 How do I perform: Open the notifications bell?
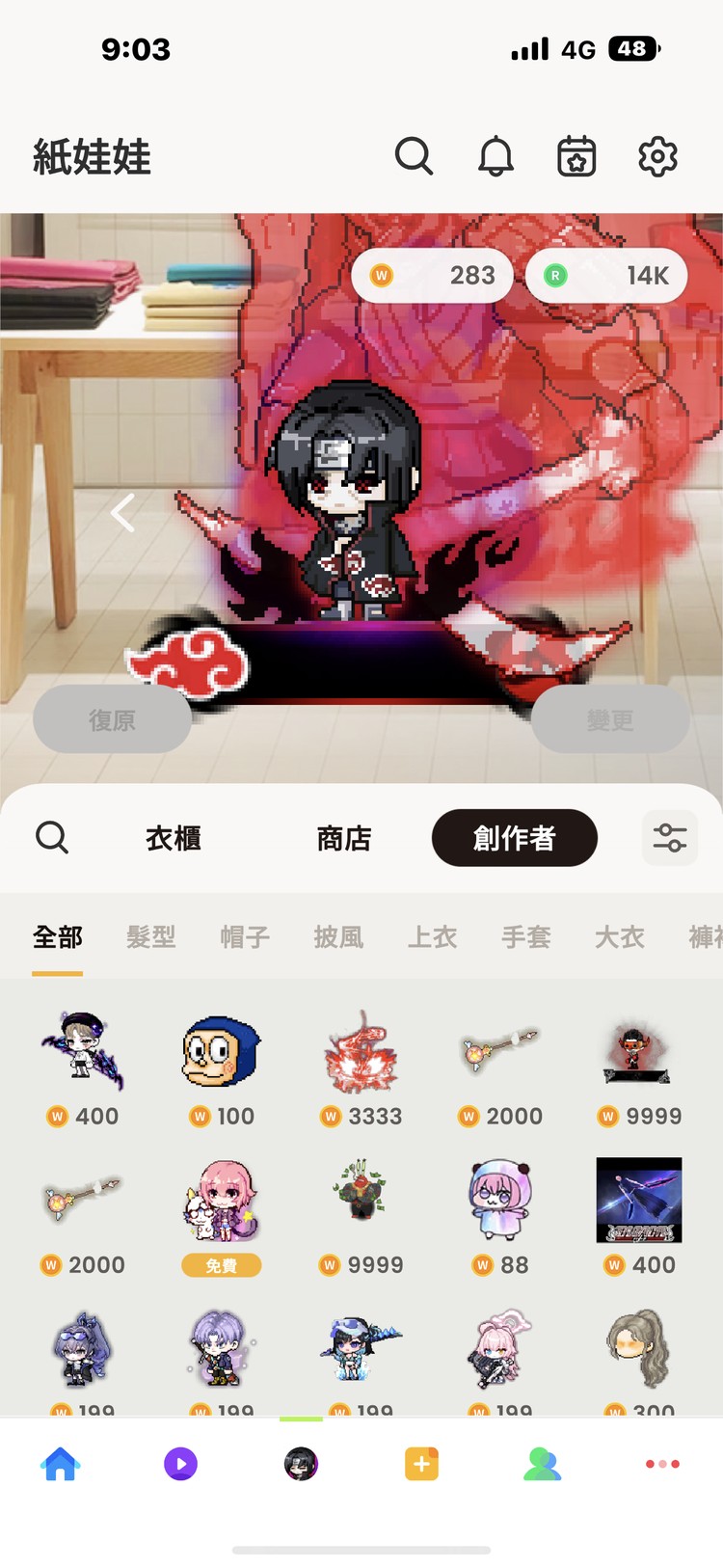click(495, 156)
